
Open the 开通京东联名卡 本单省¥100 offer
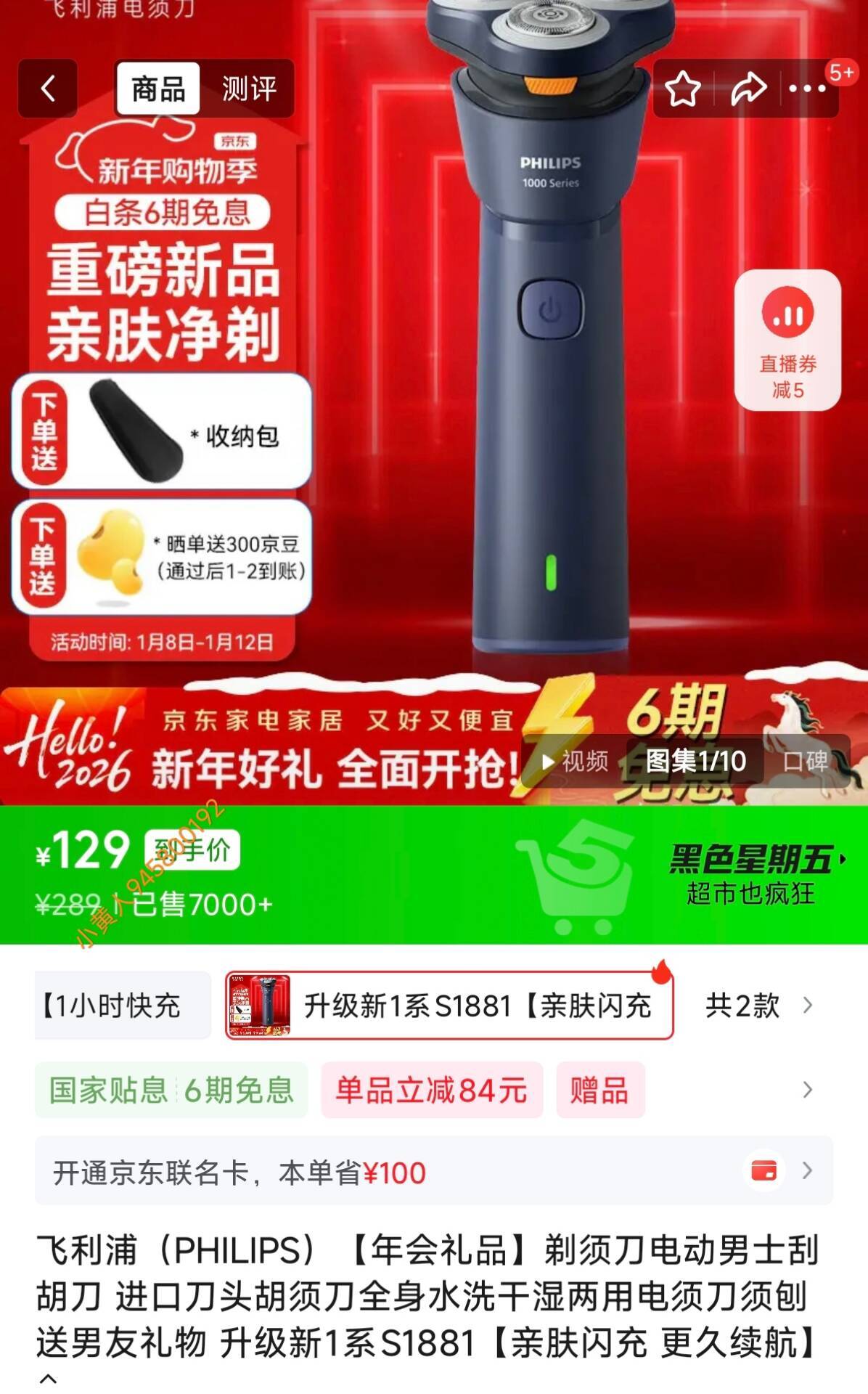(433, 1171)
